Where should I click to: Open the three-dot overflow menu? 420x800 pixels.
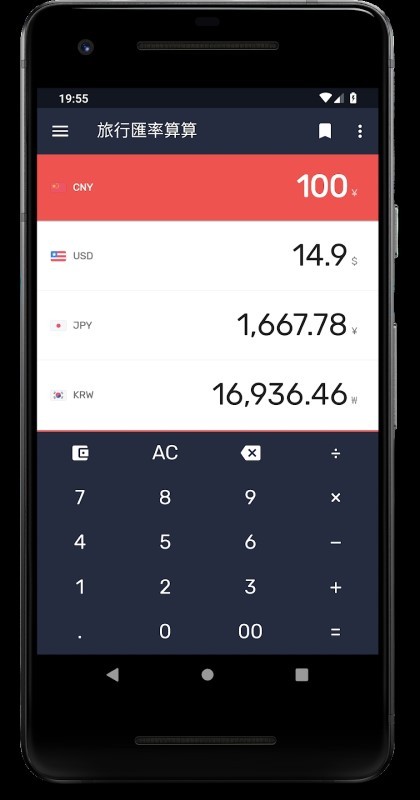pyautogui.click(x=360, y=131)
